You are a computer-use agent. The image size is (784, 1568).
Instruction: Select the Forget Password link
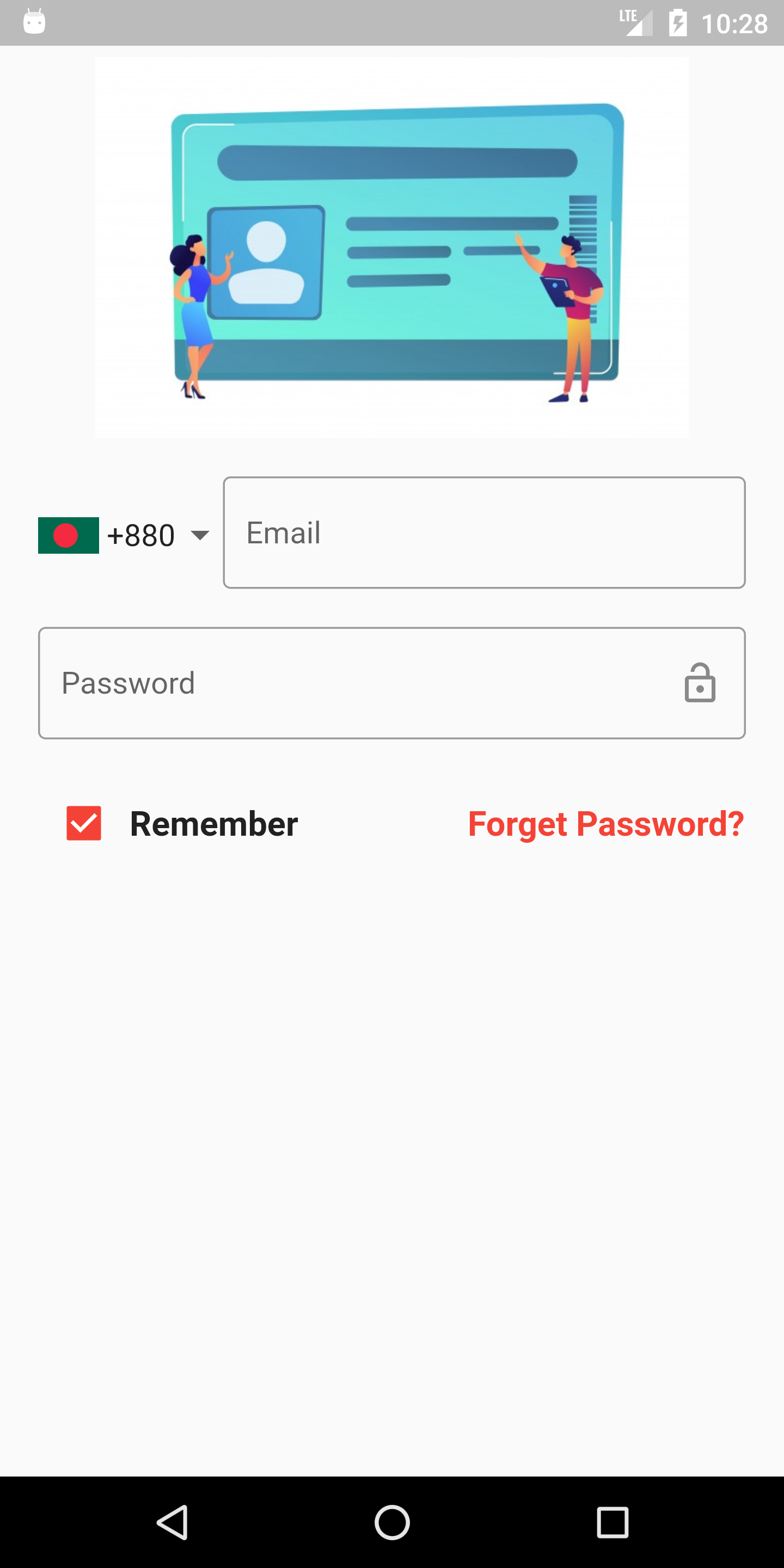click(x=605, y=823)
